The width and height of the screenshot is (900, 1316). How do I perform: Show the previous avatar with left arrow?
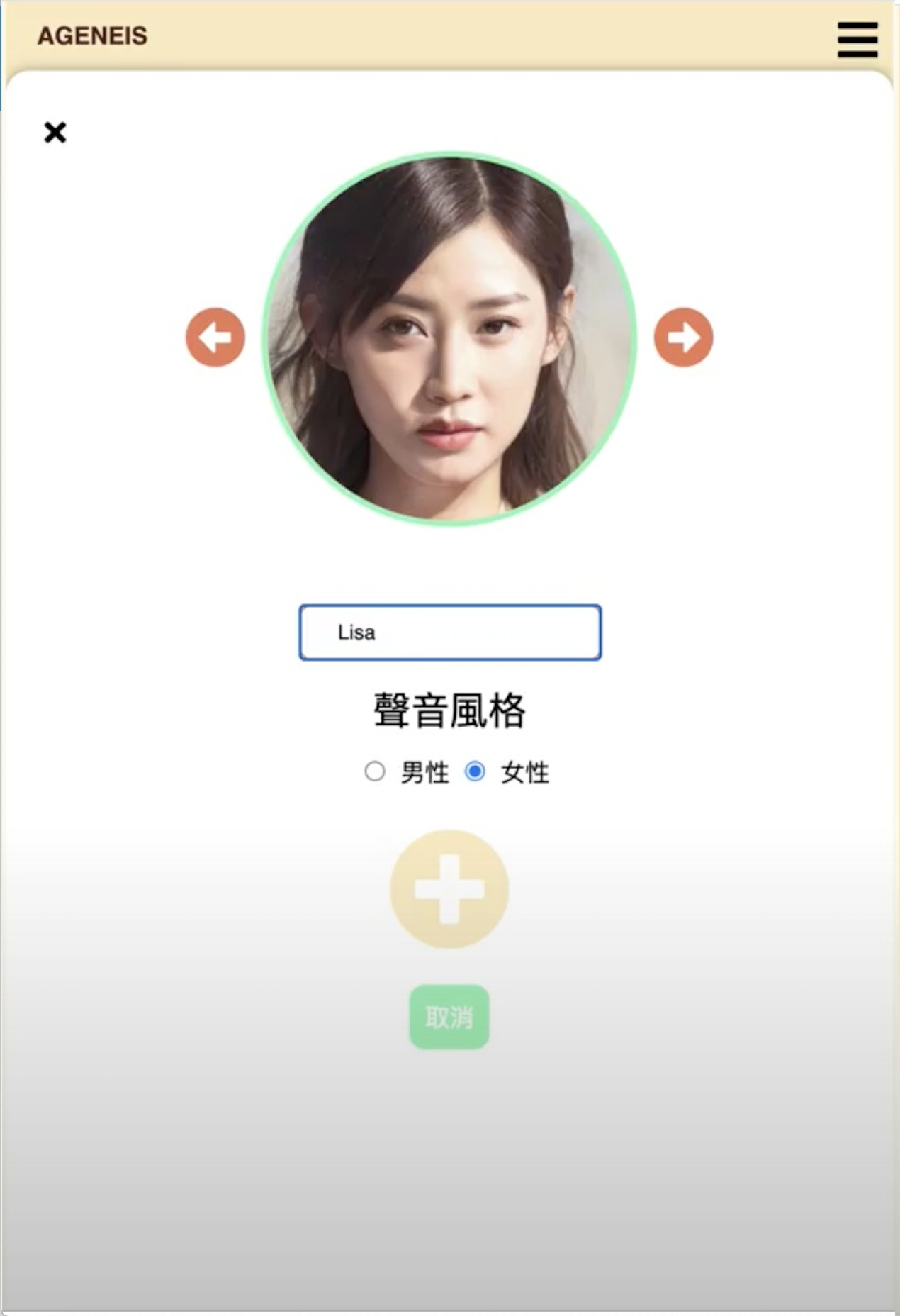(x=215, y=338)
